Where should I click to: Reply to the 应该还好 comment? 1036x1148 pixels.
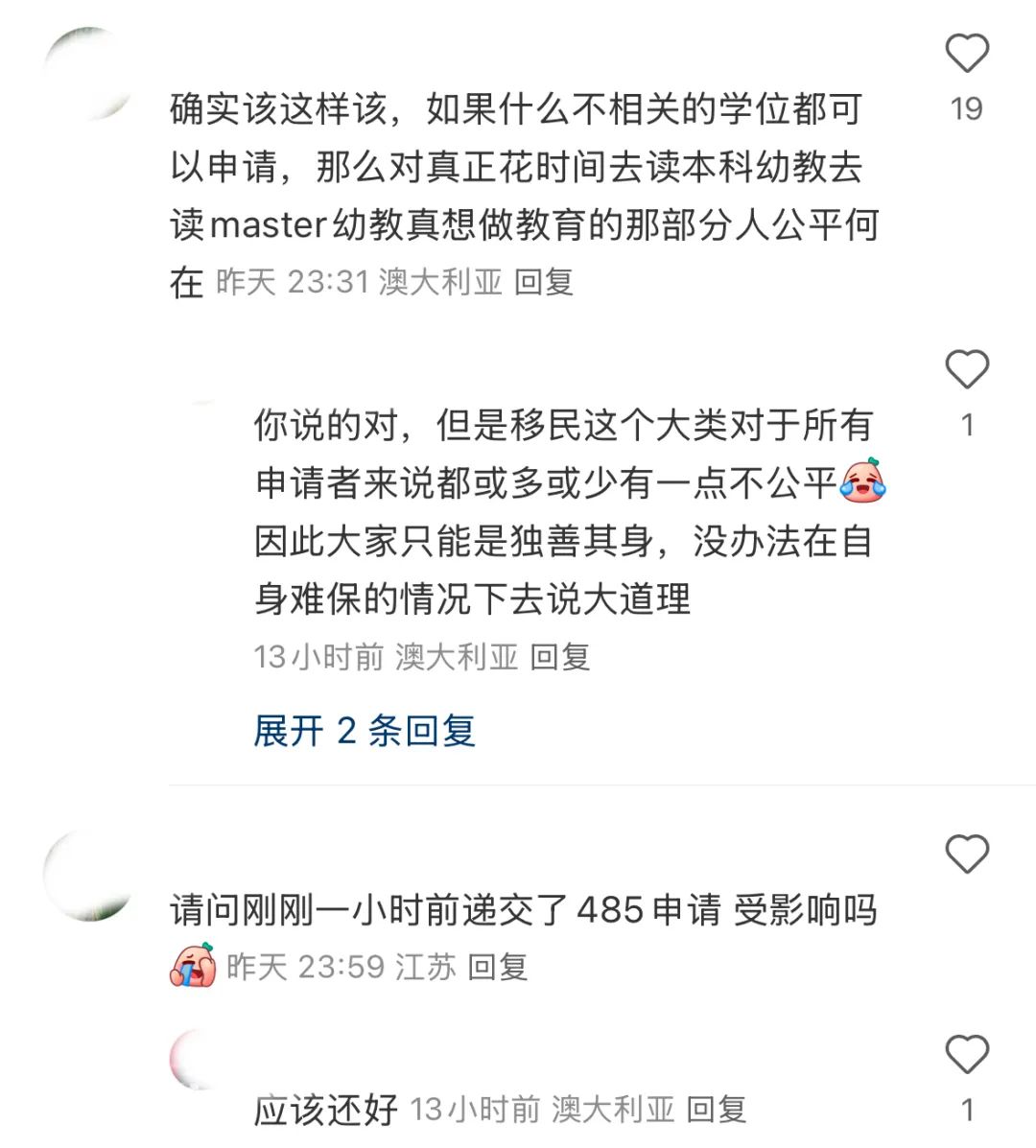pyautogui.click(x=717, y=1110)
